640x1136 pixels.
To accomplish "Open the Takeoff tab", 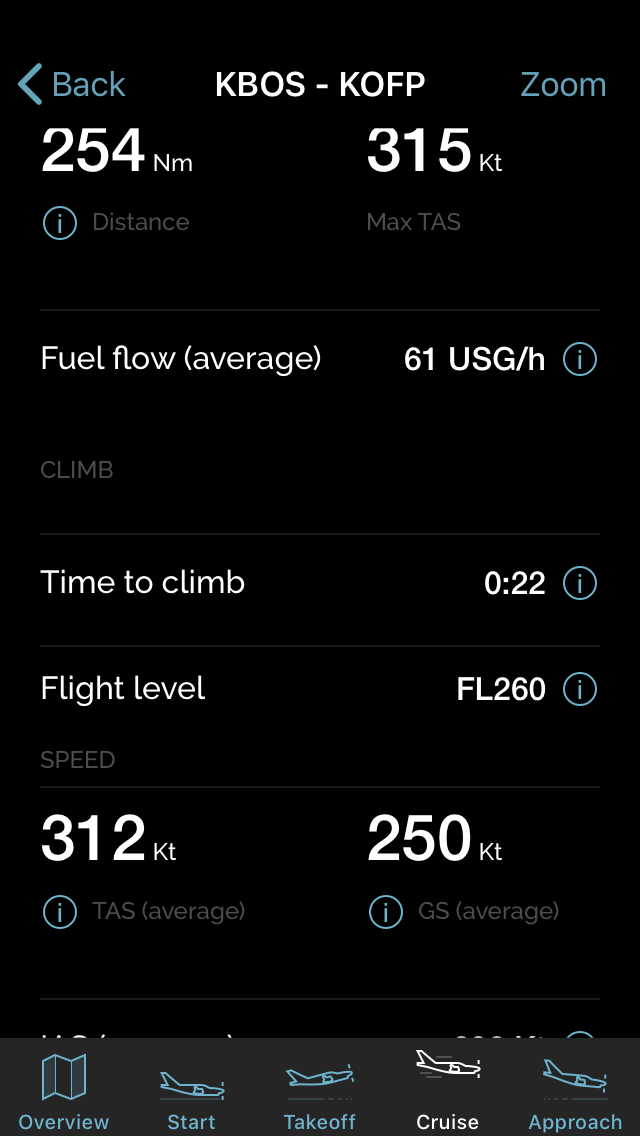I will pos(320,1093).
